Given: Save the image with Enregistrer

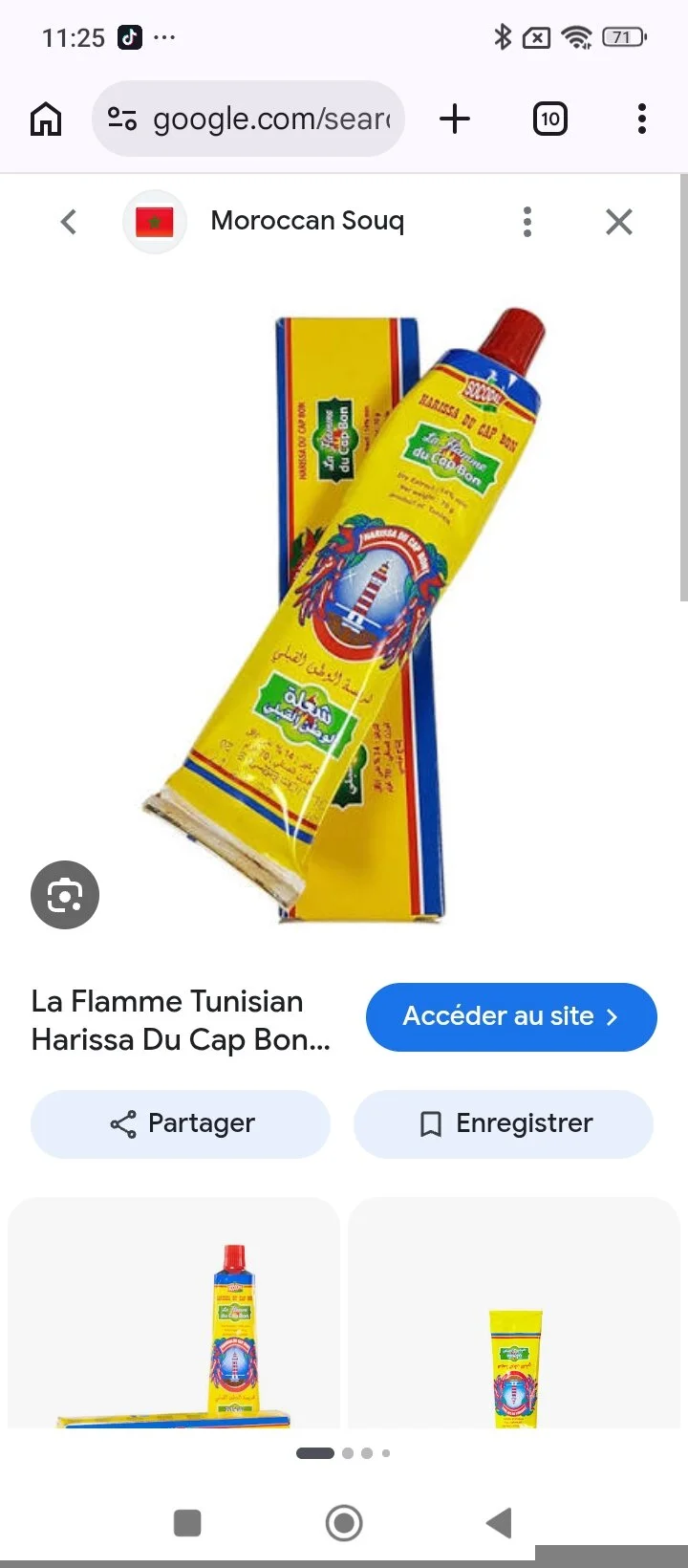Looking at the screenshot, I should (x=504, y=1123).
